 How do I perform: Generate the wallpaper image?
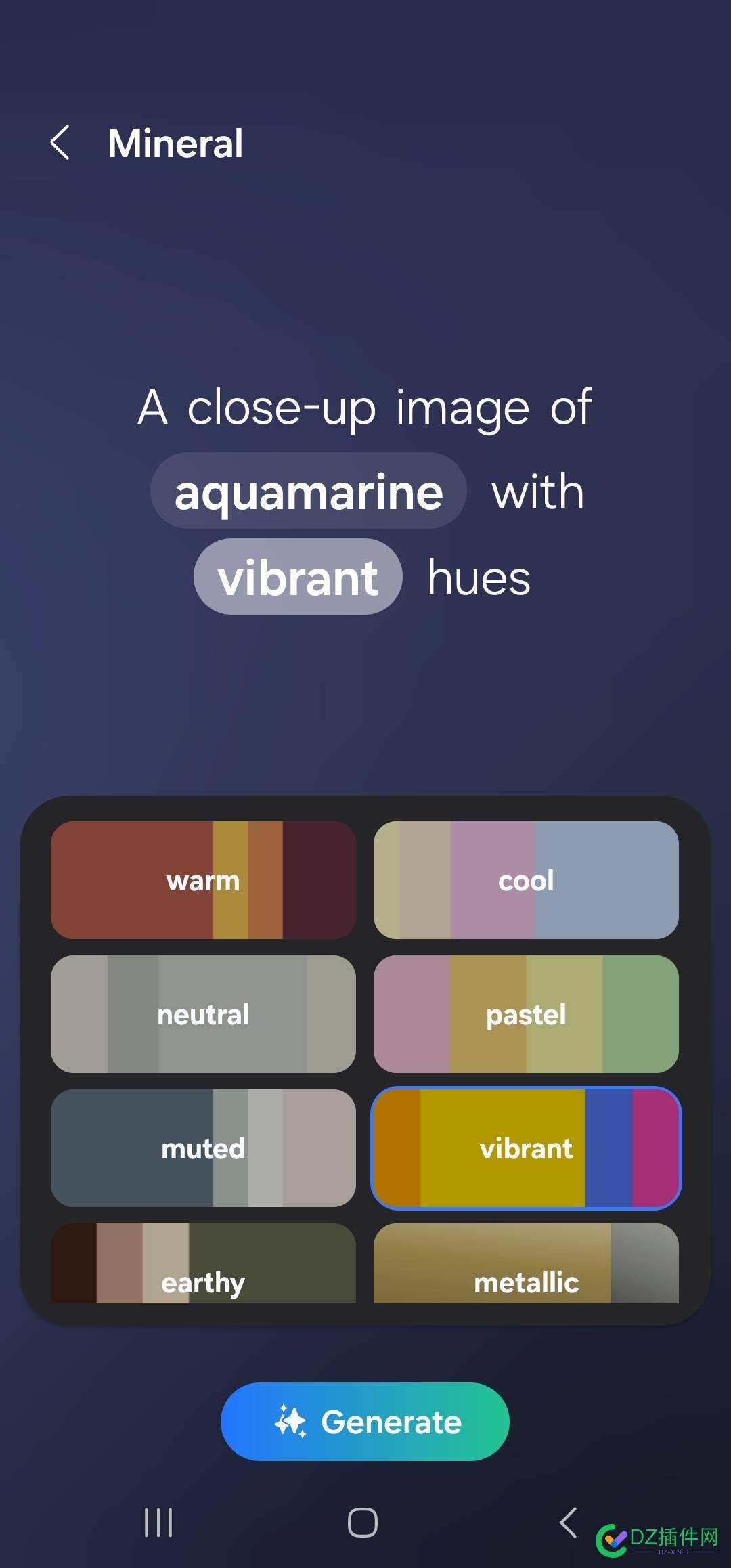point(365,1421)
